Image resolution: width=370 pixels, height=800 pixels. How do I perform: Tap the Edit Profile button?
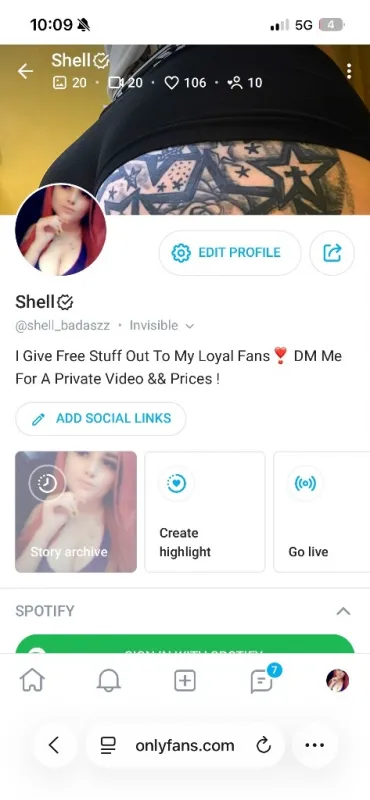230,253
